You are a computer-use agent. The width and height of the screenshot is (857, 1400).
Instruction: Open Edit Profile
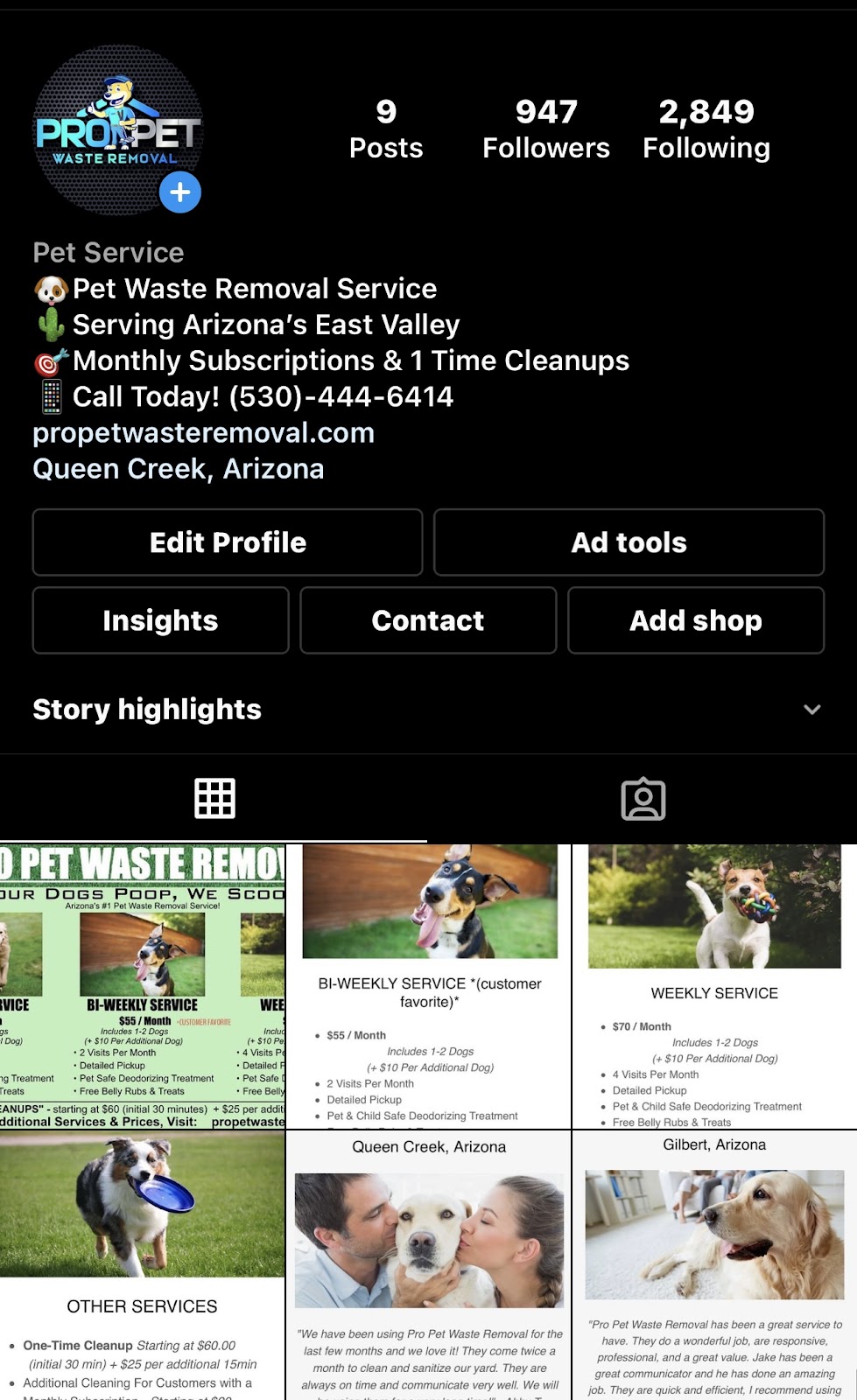point(227,542)
